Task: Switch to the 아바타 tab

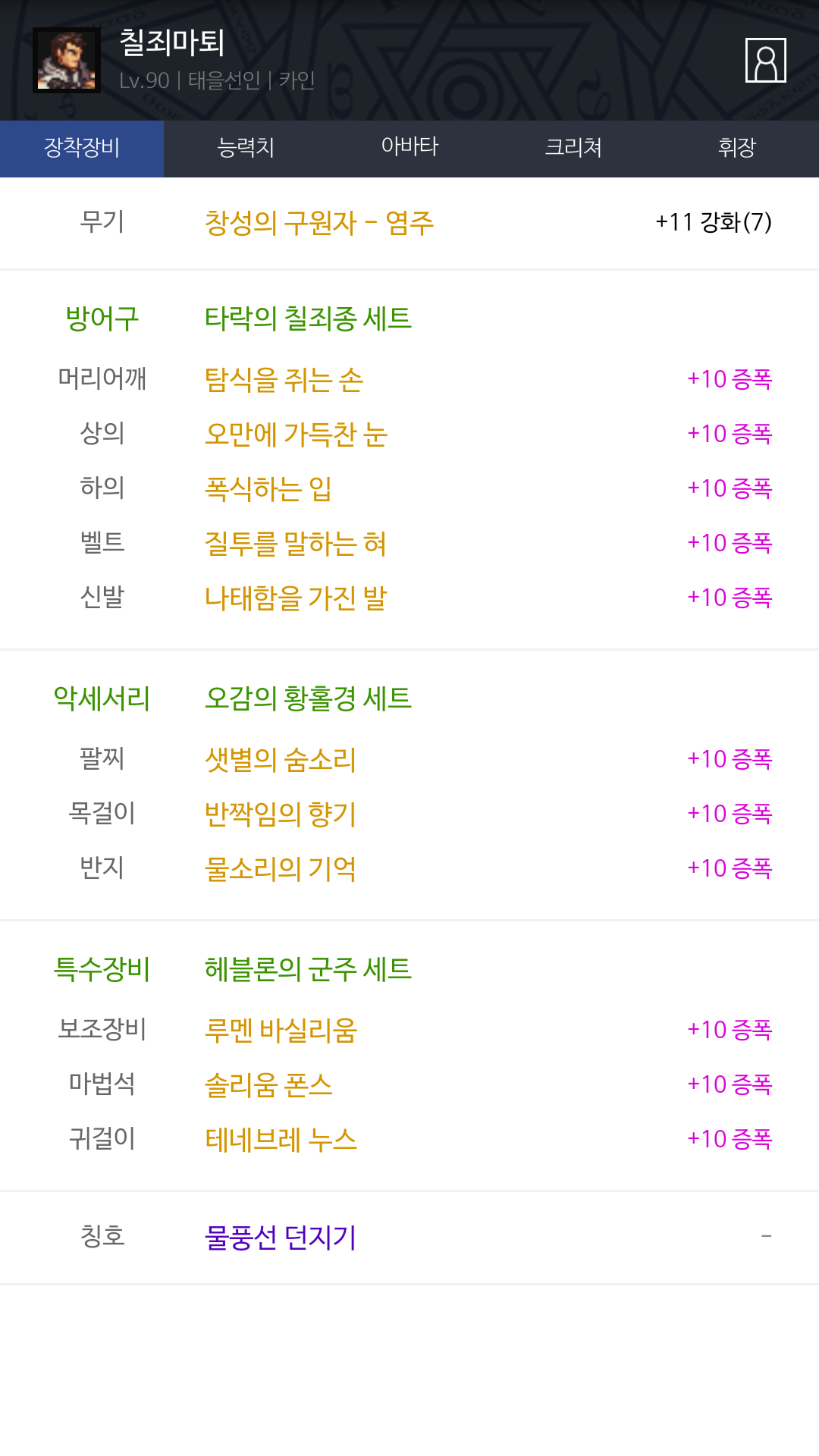Action: (x=409, y=149)
